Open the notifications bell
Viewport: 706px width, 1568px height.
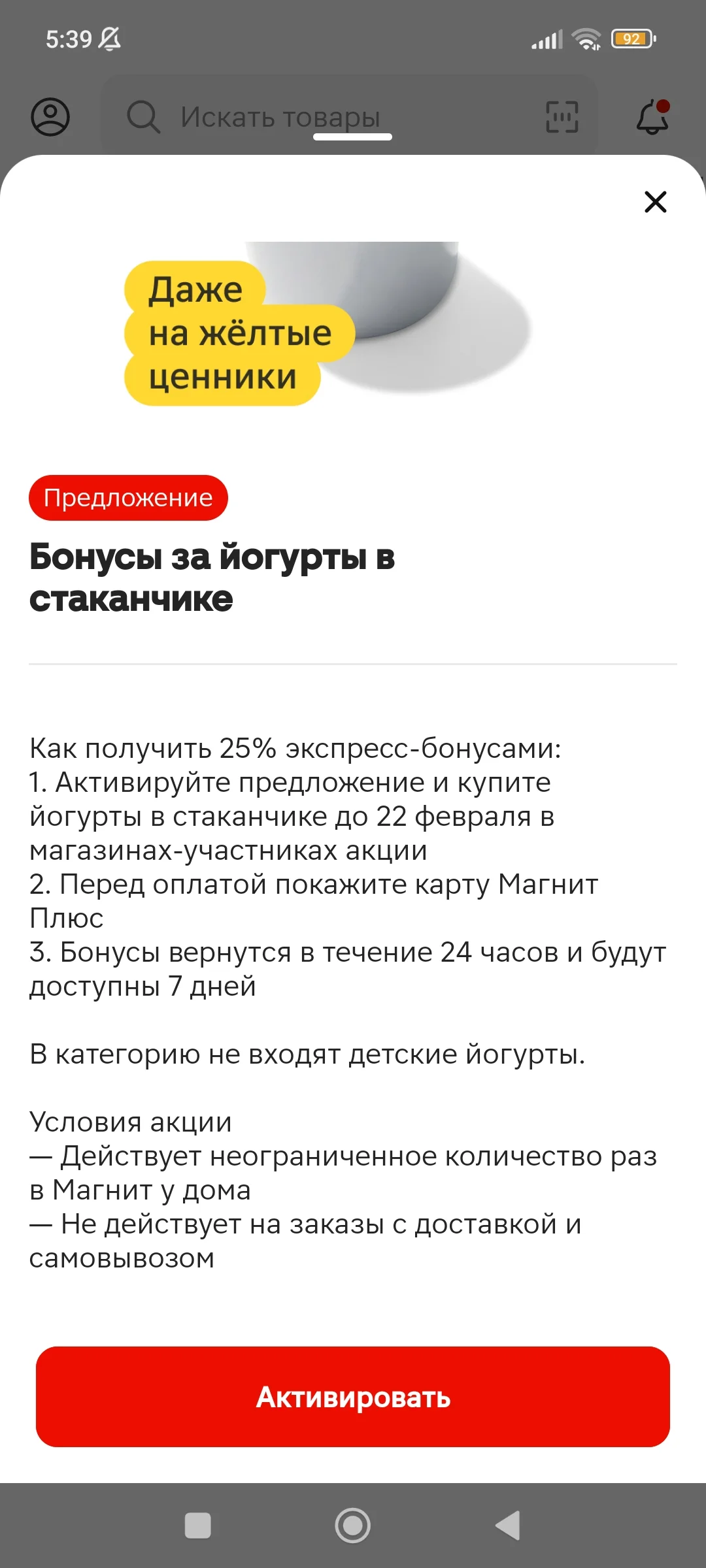click(x=653, y=117)
